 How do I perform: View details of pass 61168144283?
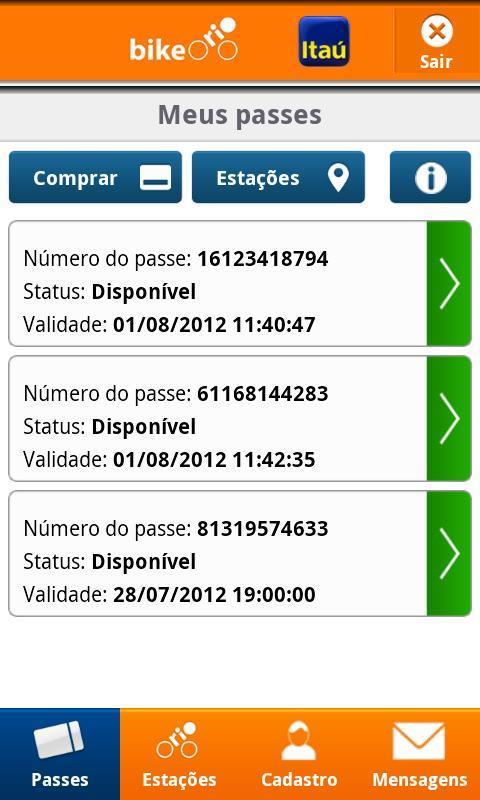point(240,418)
